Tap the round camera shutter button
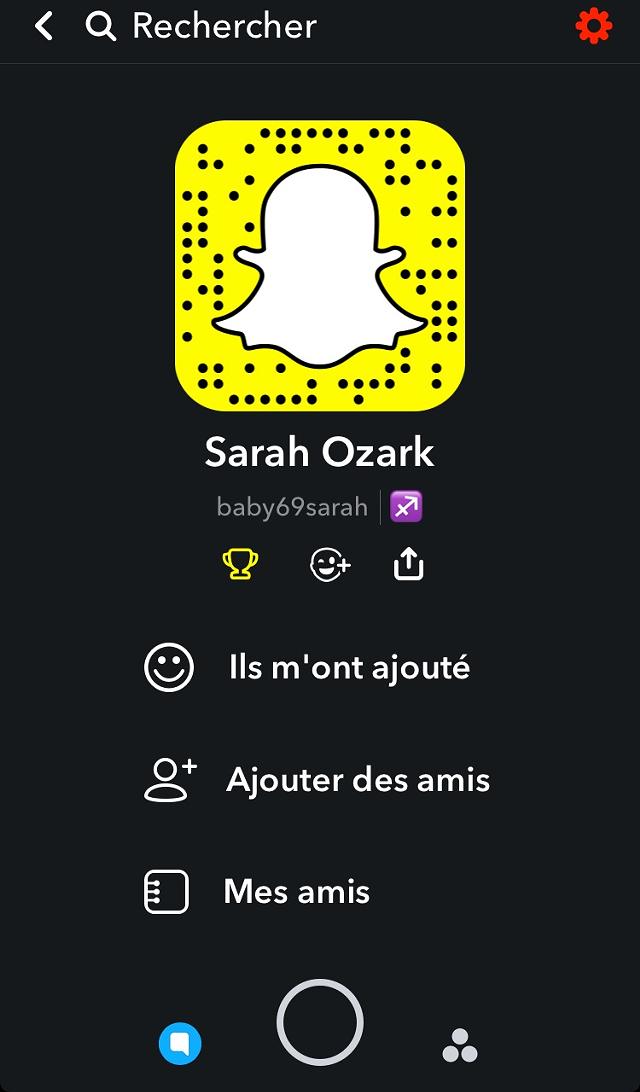This screenshot has height=1092, width=640. pos(320,1022)
